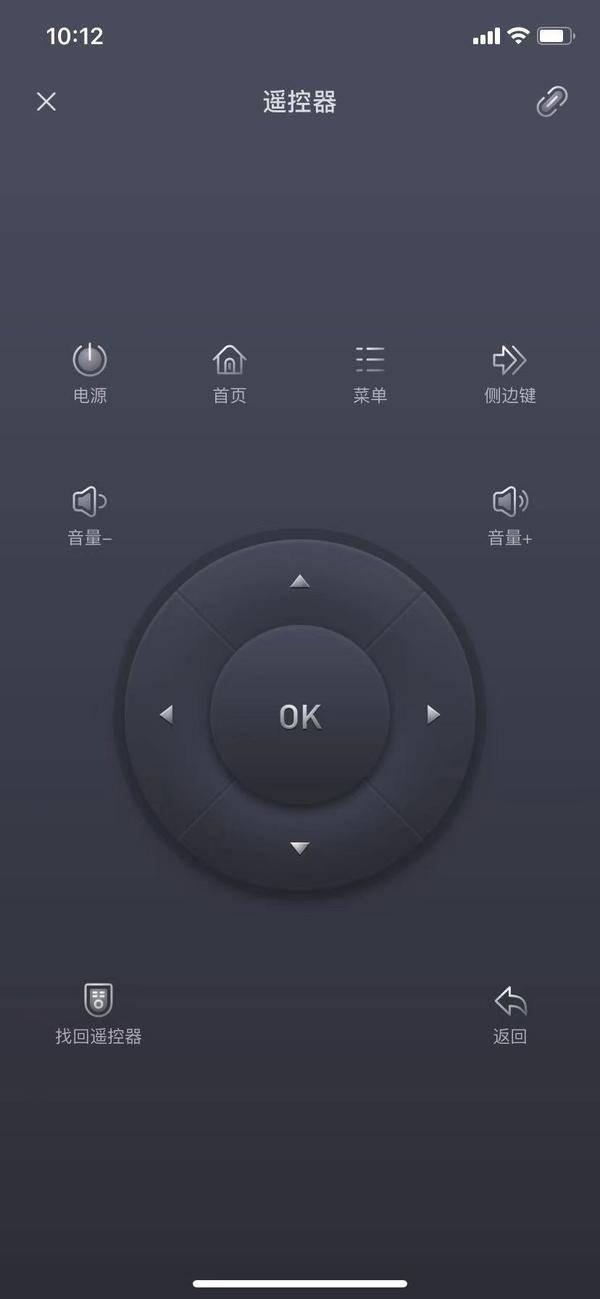Tap the down arrow on the D-pad

coord(300,848)
